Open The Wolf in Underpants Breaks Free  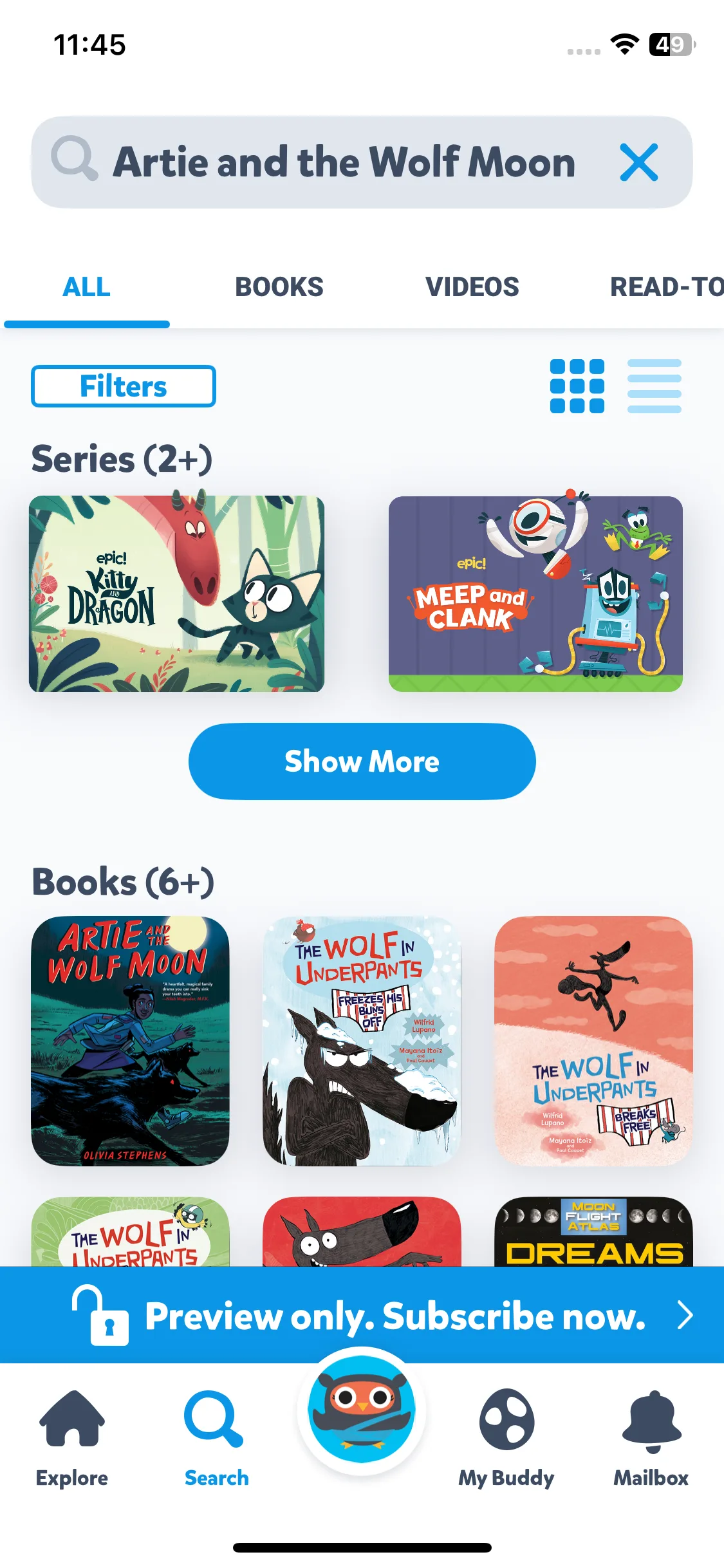[x=593, y=1040]
